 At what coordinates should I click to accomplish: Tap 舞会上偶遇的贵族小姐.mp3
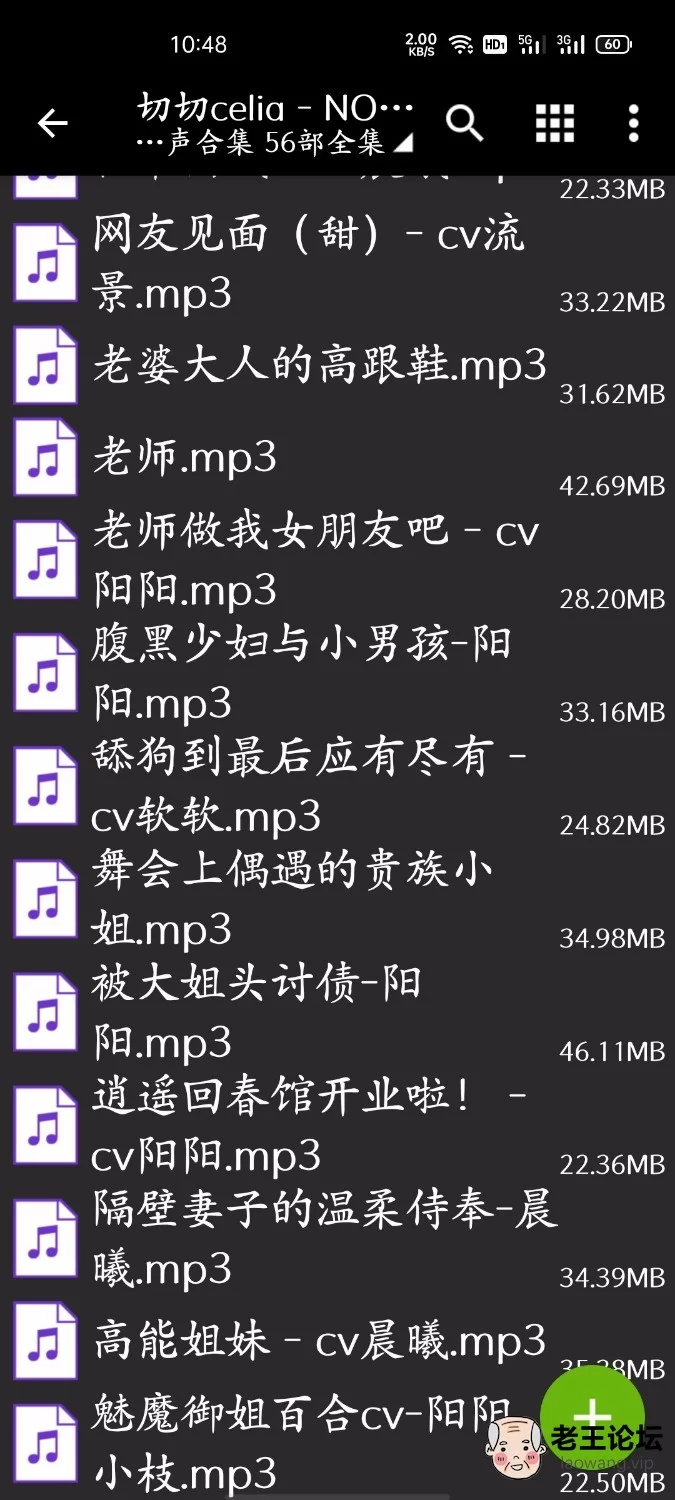click(337, 899)
